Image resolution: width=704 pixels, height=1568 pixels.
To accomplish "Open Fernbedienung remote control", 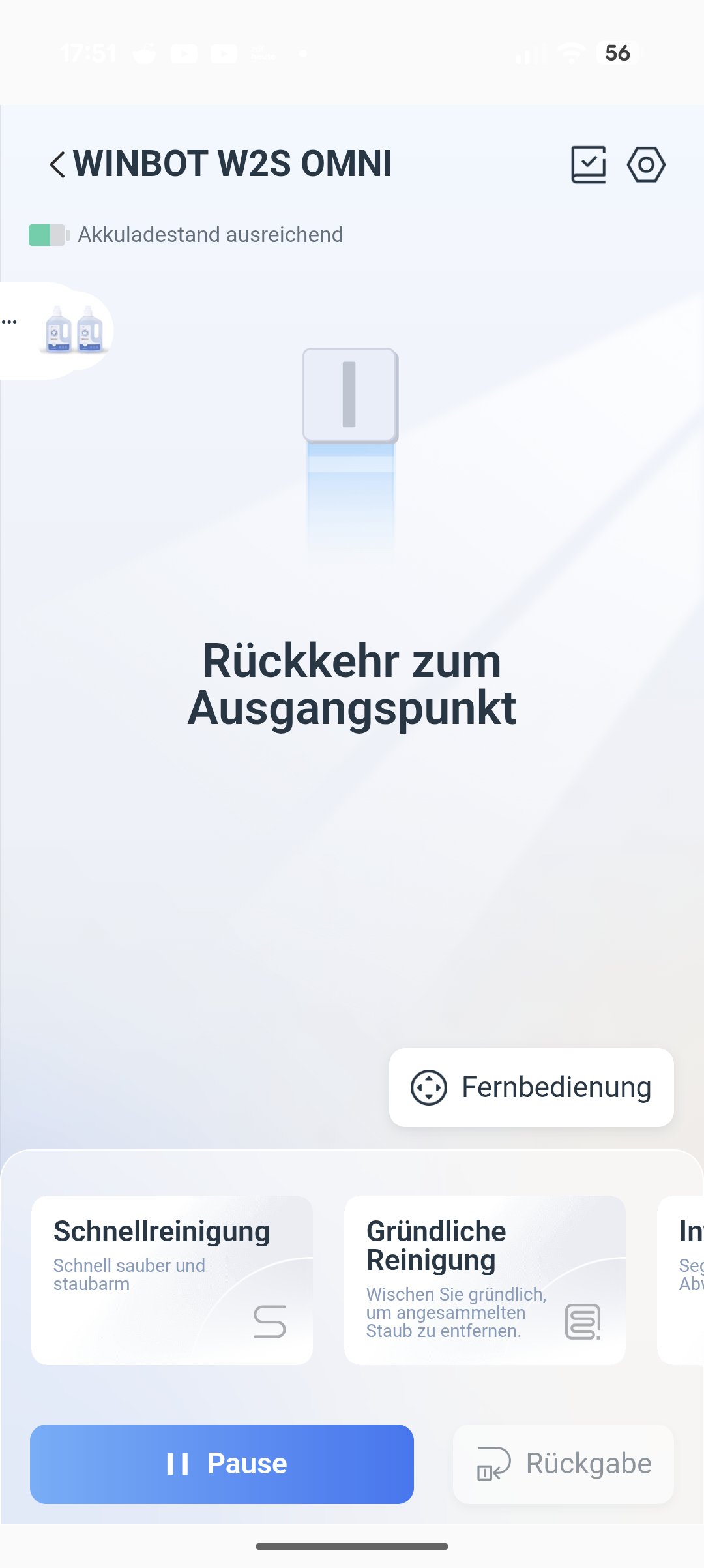I will click(x=531, y=1087).
